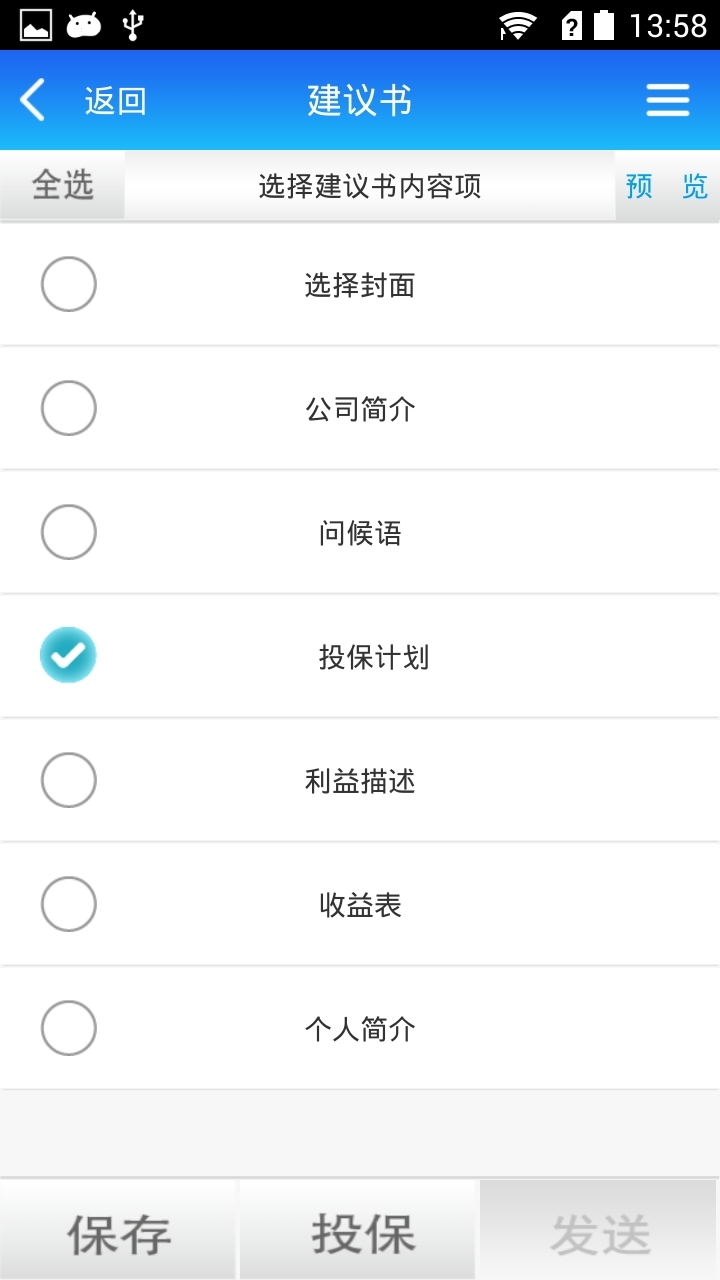This screenshot has width=720, height=1280.
Task: Tap the 投保 button
Action: (360, 1231)
